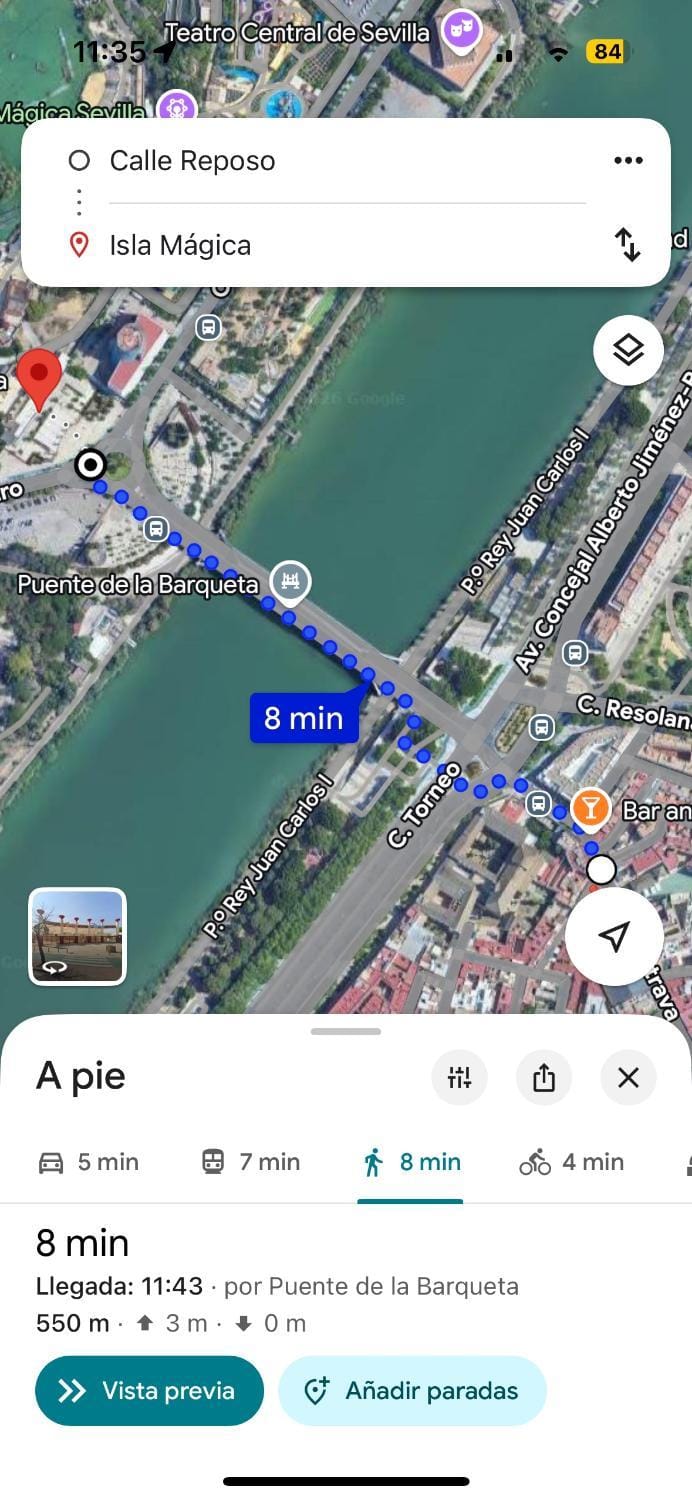This screenshot has height=1500, width=692.
Task: Tap the Puente de la Barqueta marker
Action: 290,583
